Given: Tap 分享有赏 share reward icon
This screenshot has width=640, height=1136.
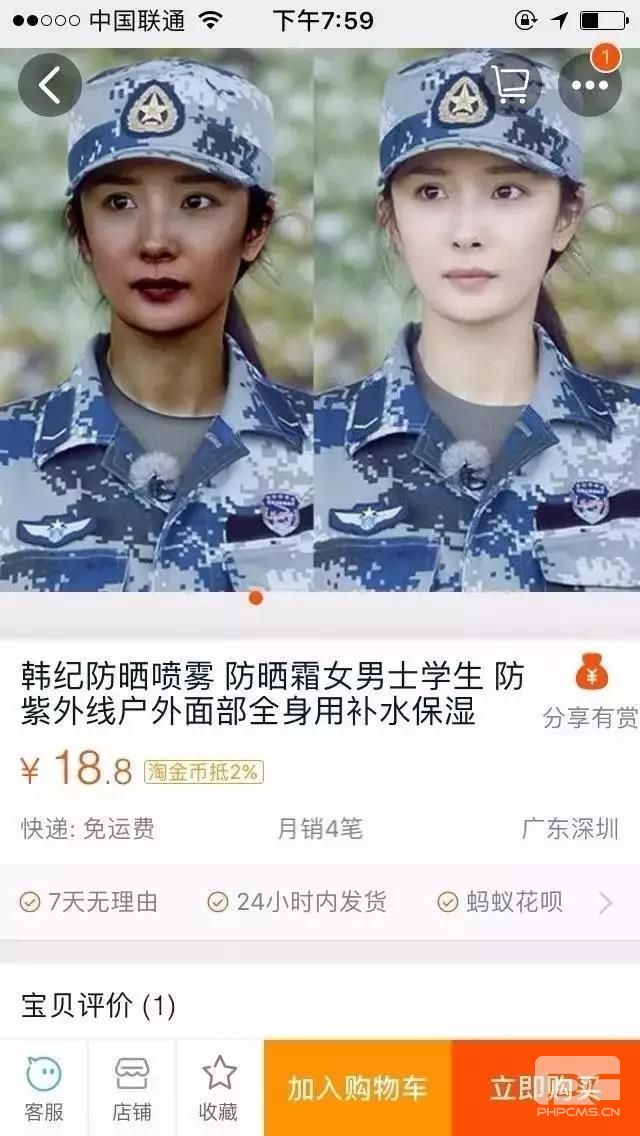Looking at the screenshot, I should (x=590, y=690).
